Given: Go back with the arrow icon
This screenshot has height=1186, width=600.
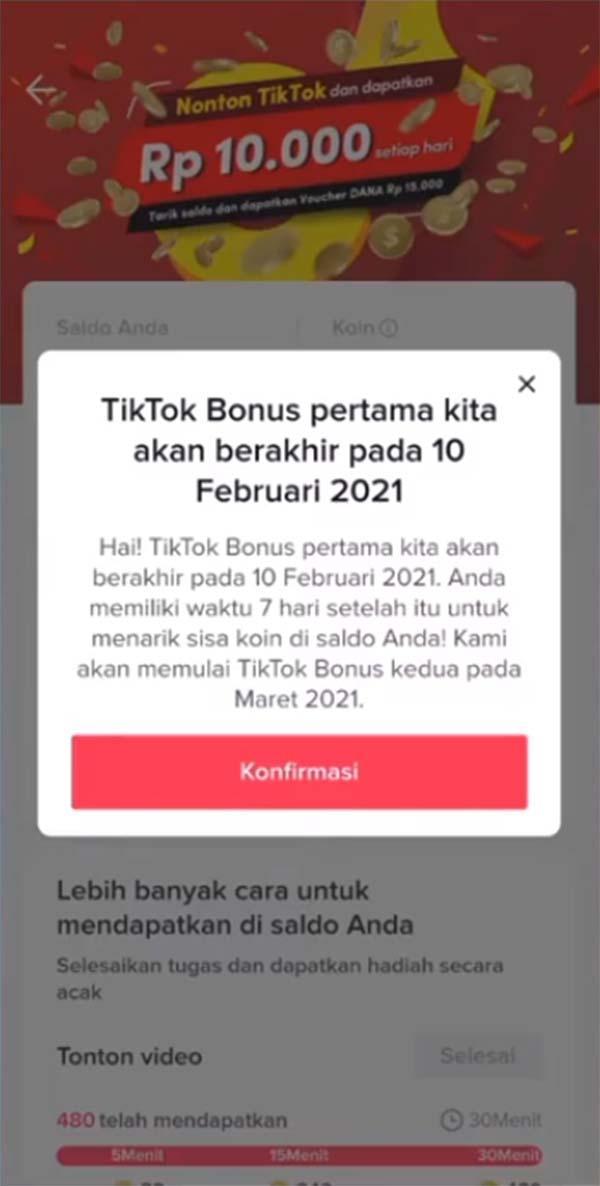Looking at the screenshot, I should pyautogui.click(x=41, y=90).
